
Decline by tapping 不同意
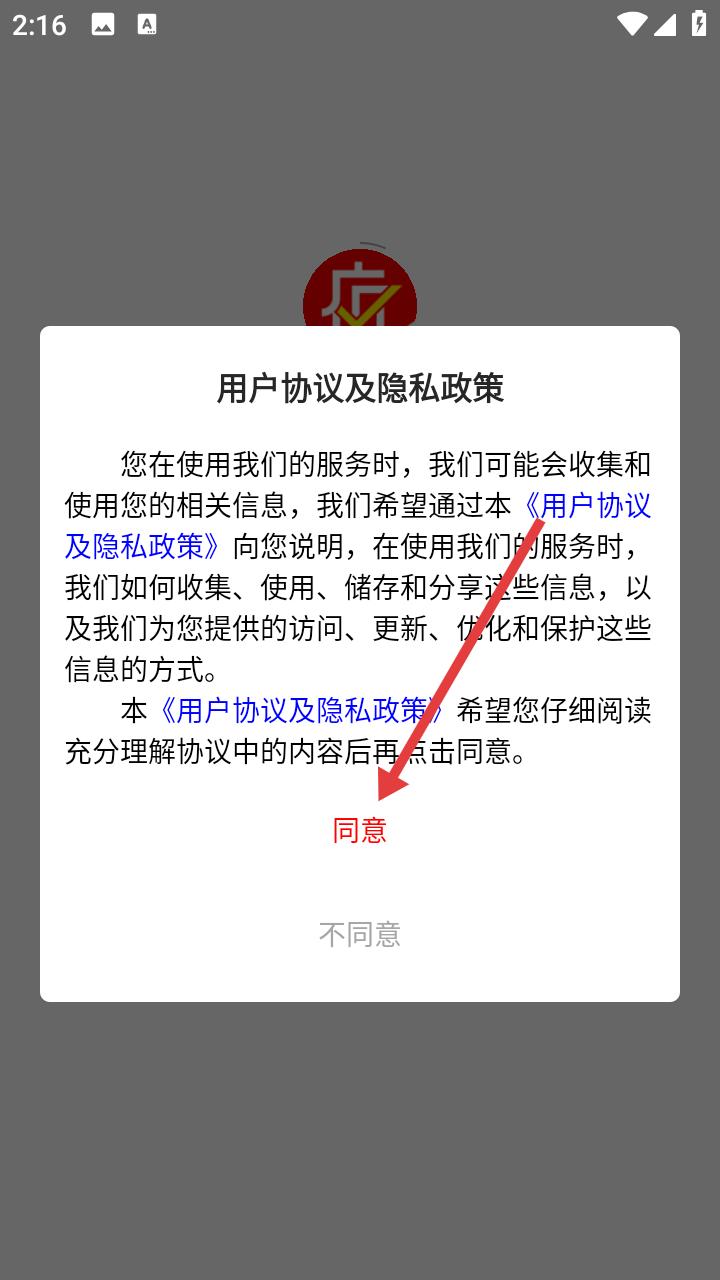[x=359, y=934]
